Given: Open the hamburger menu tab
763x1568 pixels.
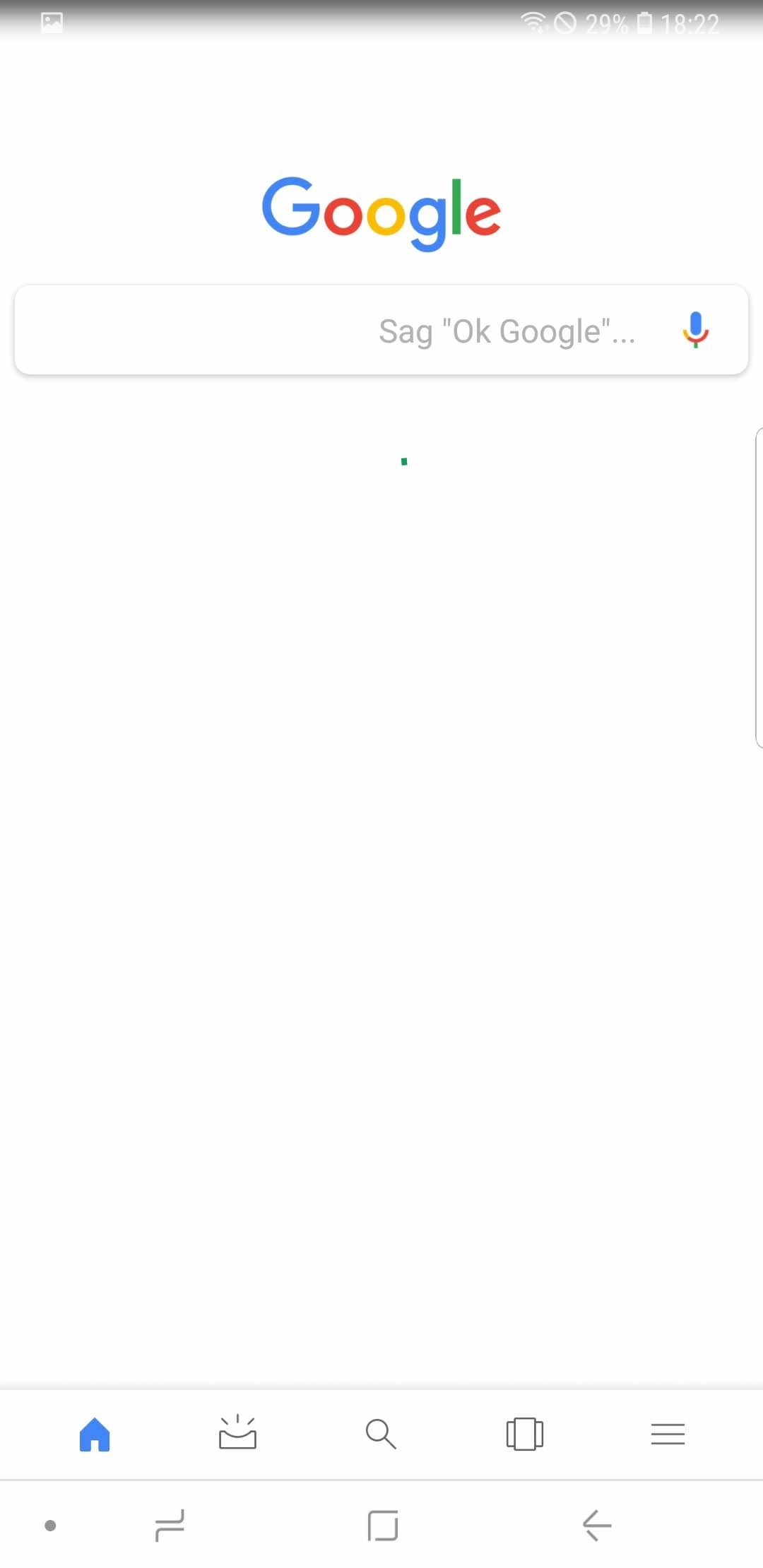Looking at the screenshot, I should pyautogui.click(x=668, y=1435).
